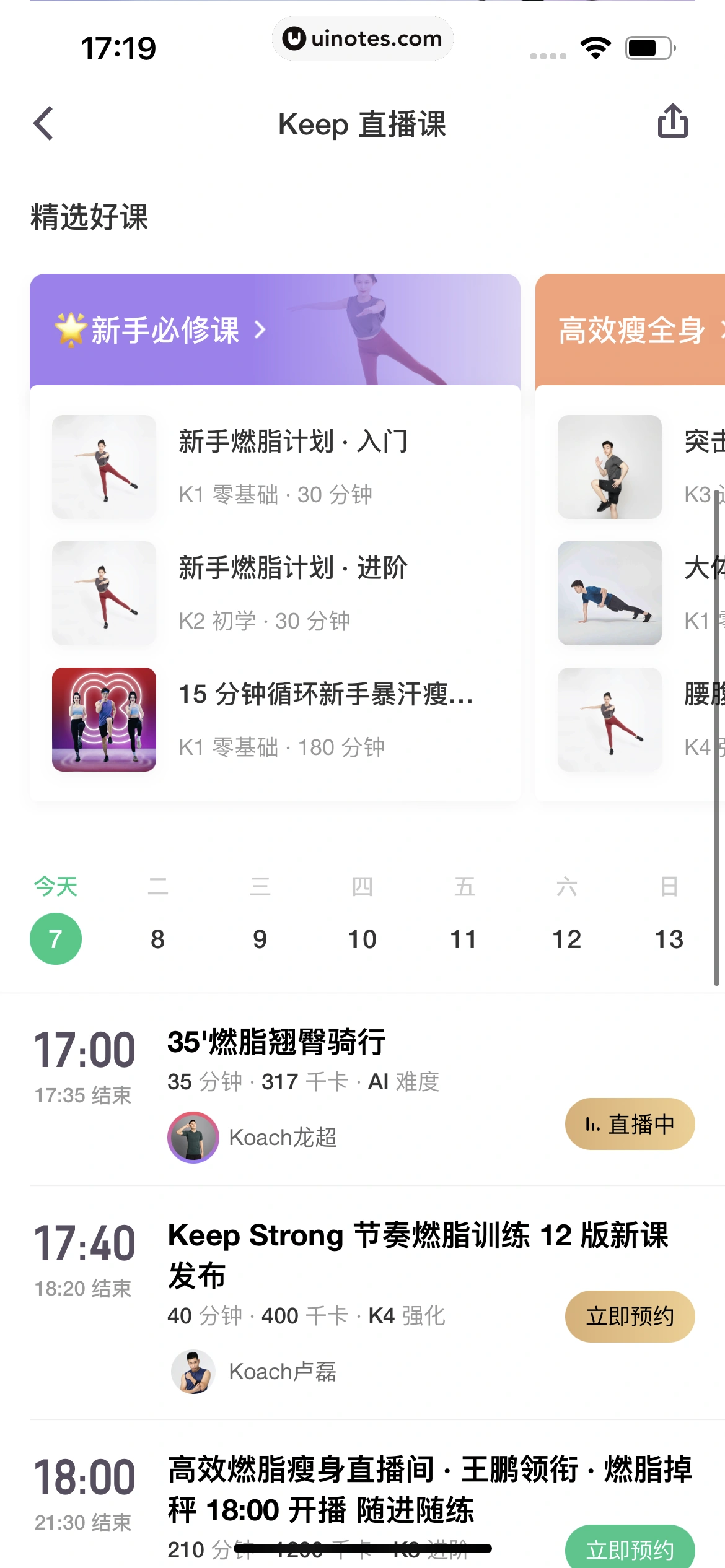Switch to the Sunday 日 column
Viewport: 725px width, 1568px height.
pyautogui.click(x=669, y=887)
